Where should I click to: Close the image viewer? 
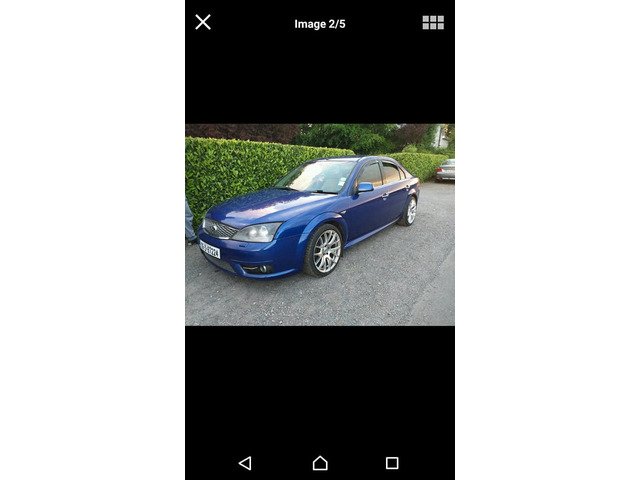coord(203,22)
